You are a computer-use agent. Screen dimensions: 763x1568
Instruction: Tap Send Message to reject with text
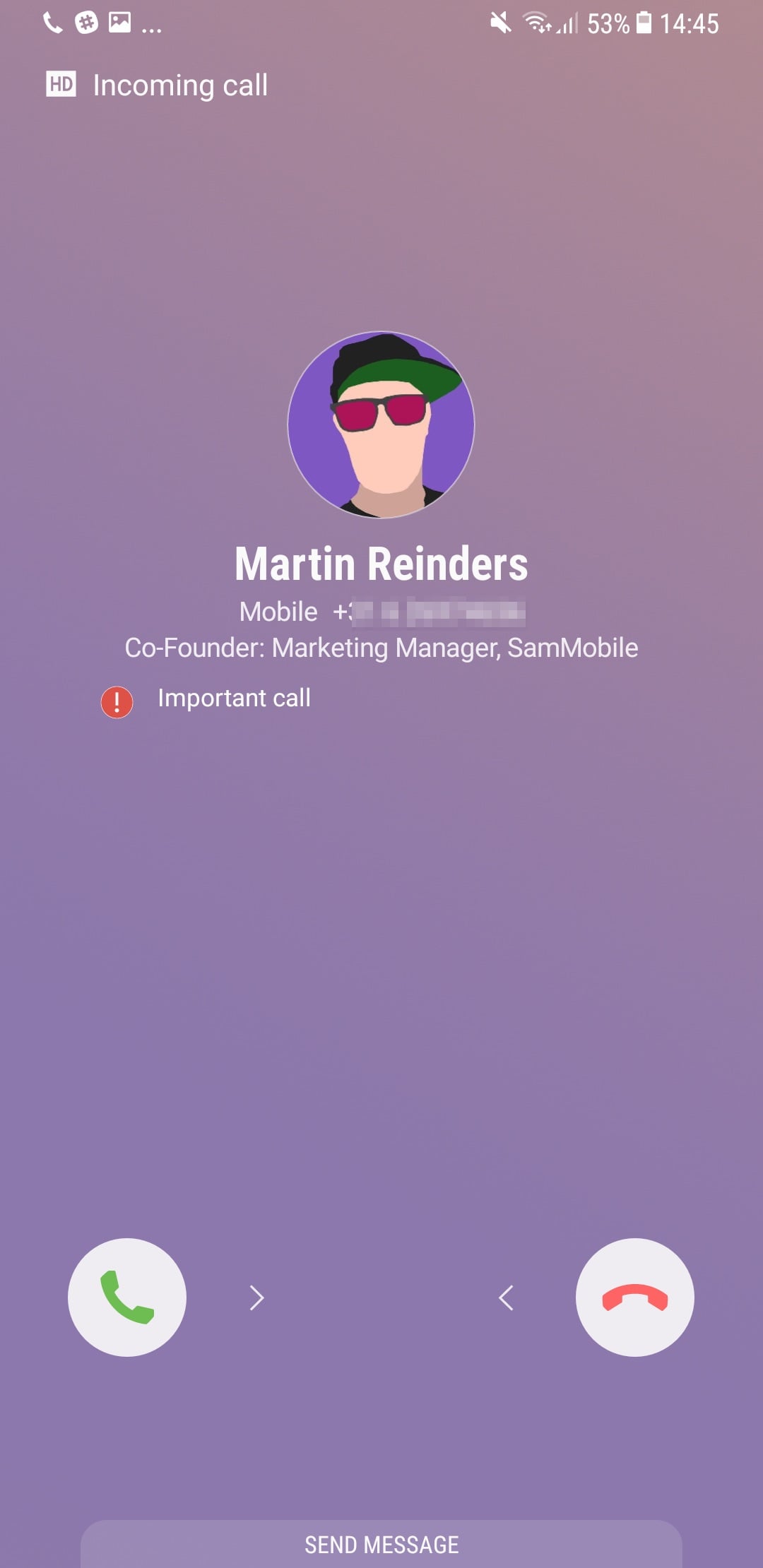click(x=381, y=1544)
